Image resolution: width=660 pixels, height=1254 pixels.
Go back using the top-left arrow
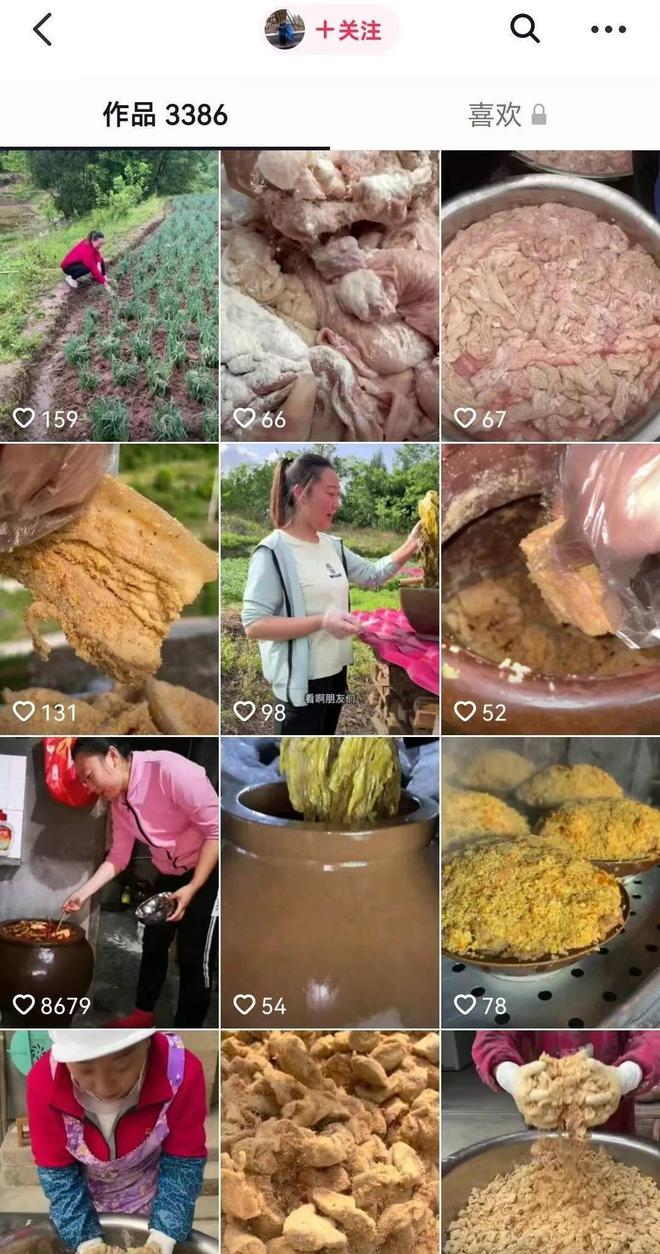42,30
